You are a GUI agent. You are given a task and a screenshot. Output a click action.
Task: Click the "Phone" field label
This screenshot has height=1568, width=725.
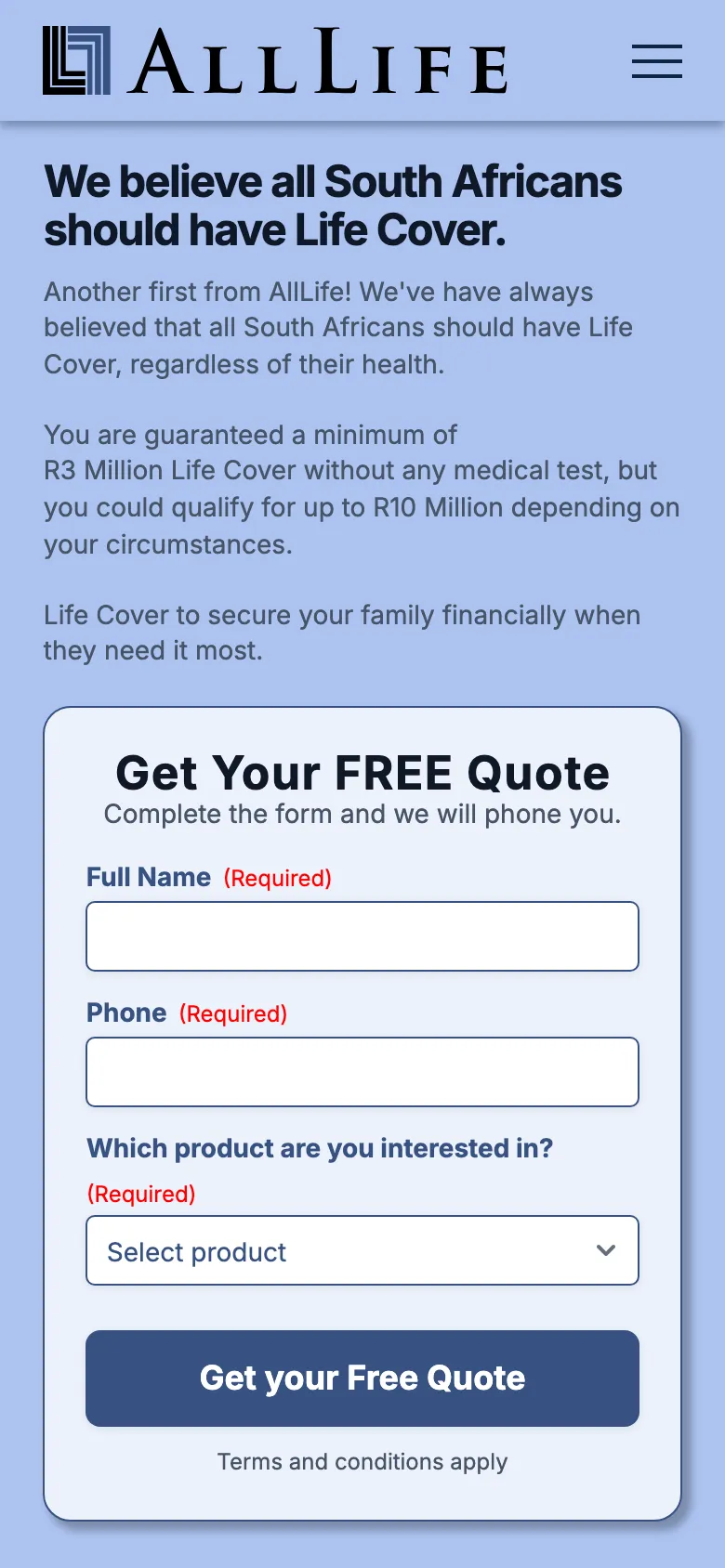tap(125, 1013)
